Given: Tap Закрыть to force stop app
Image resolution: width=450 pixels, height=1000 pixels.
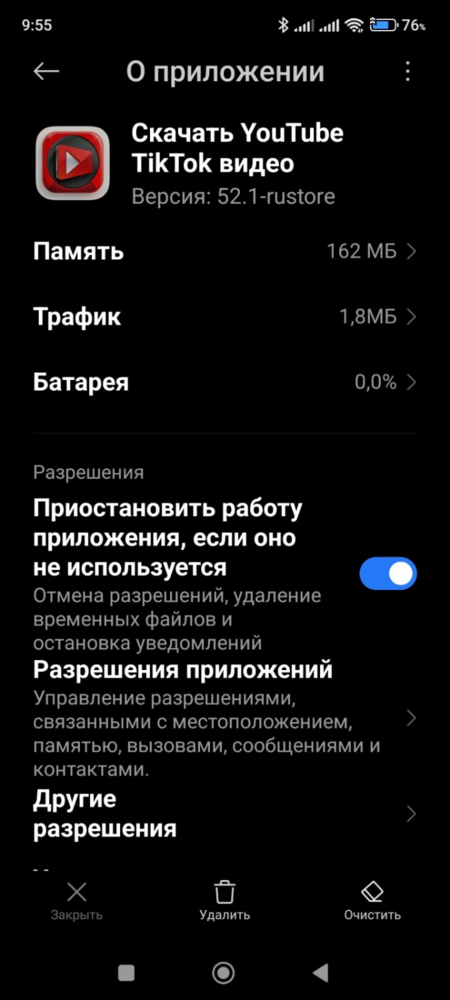Looking at the screenshot, I should click(76, 901).
